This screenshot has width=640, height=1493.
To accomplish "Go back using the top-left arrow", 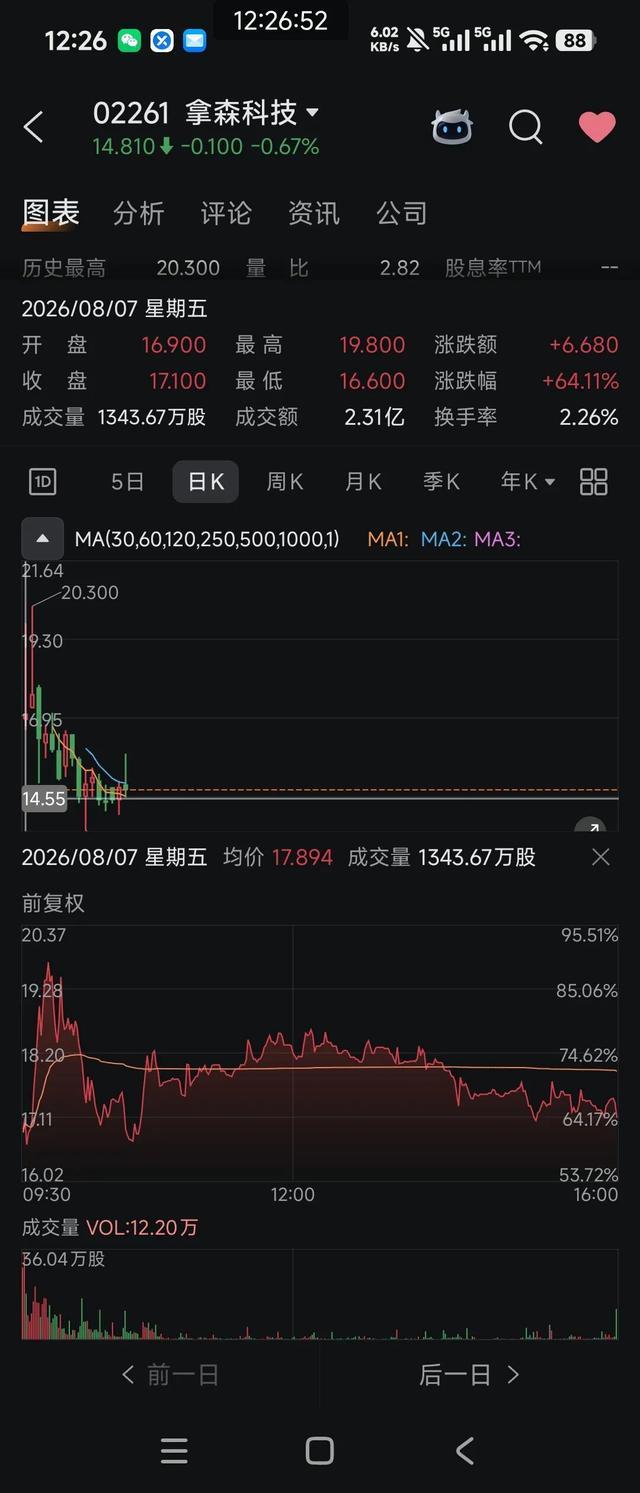I will click(34, 127).
